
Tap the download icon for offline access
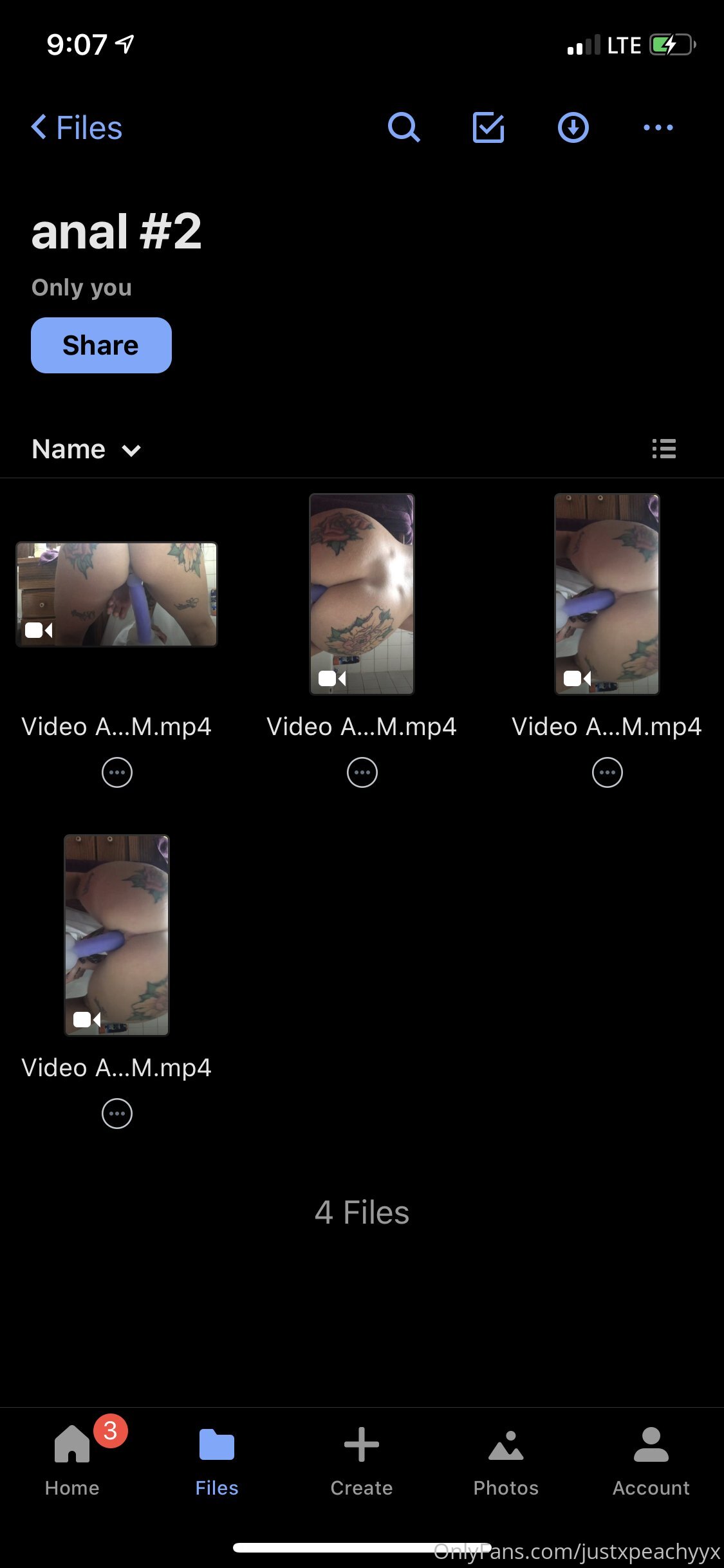(573, 127)
